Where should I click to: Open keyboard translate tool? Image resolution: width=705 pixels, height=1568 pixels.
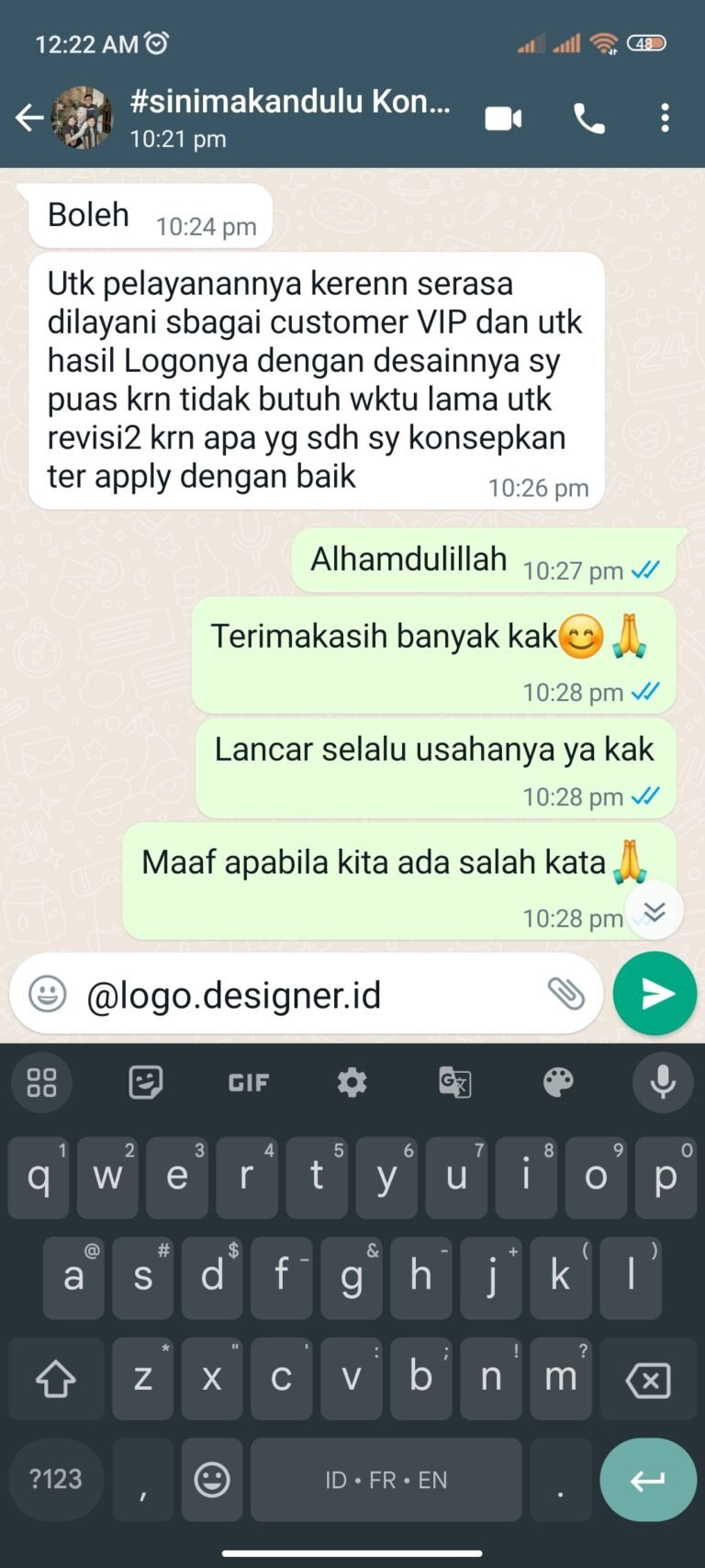pyautogui.click(x=455, y=1083)
